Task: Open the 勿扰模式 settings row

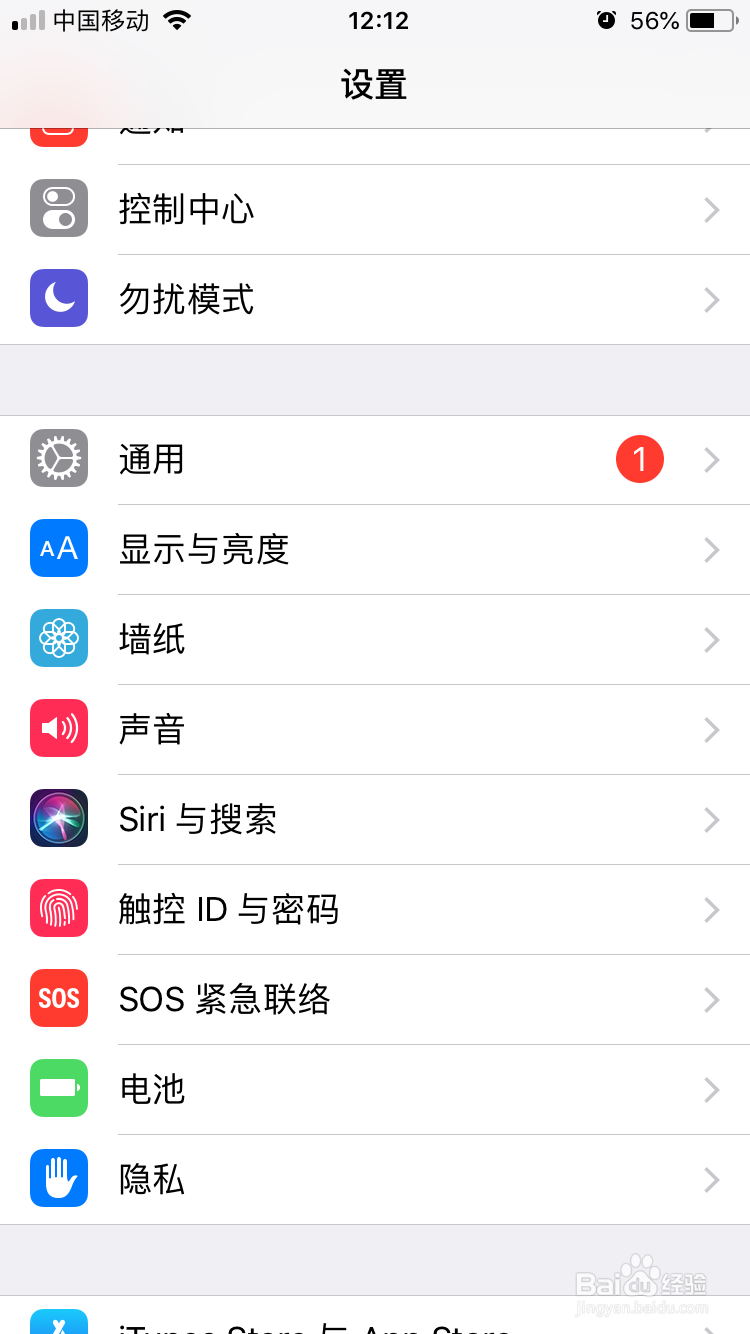Action: click(x=375, y=298)
